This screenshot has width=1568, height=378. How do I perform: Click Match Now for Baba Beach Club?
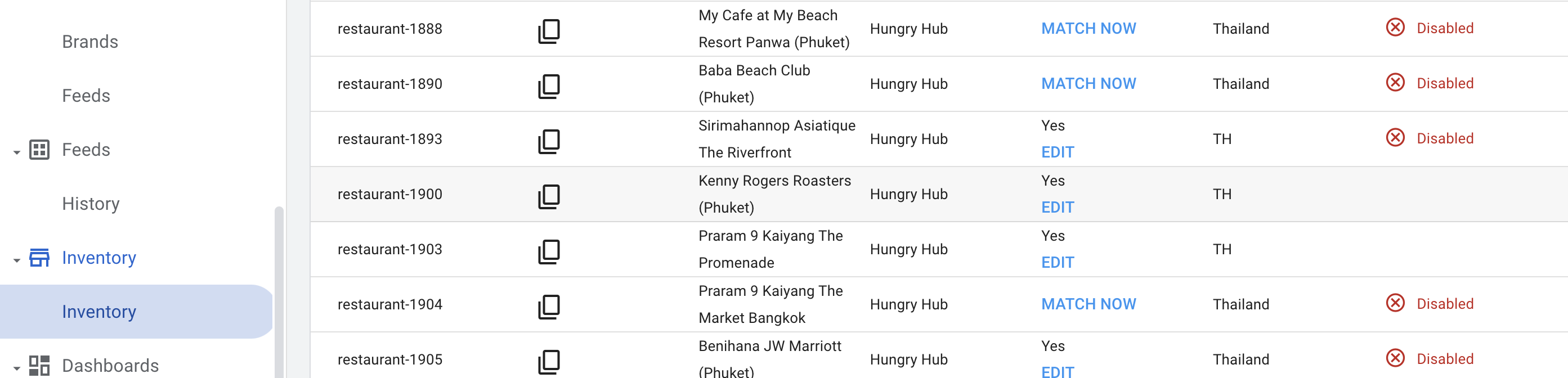(x=1088, y=83)
